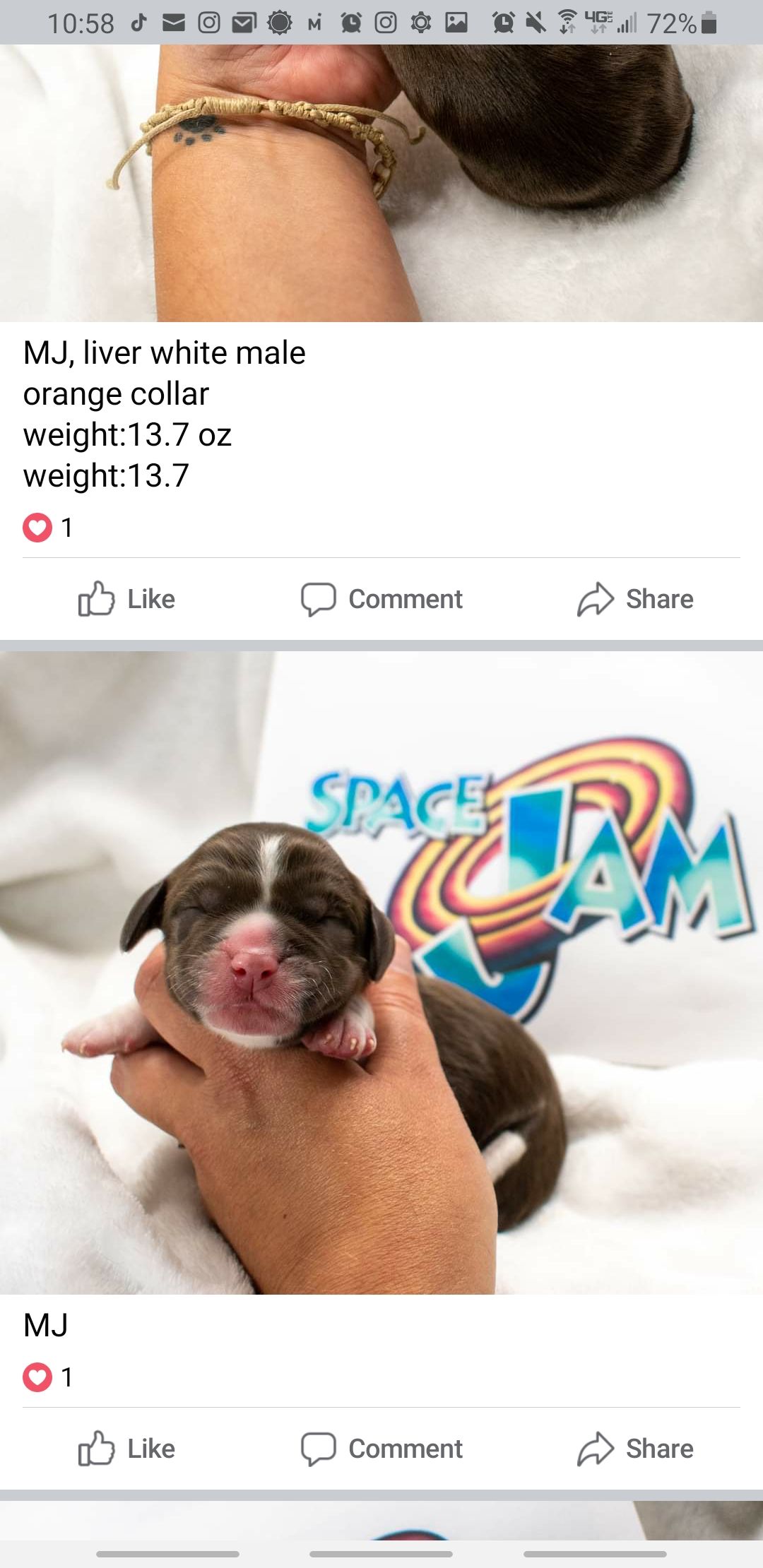The width and height of the screenshot is (763, 1568).
Task: Like the Space Jam puppy photo post
Action: 127,1449
